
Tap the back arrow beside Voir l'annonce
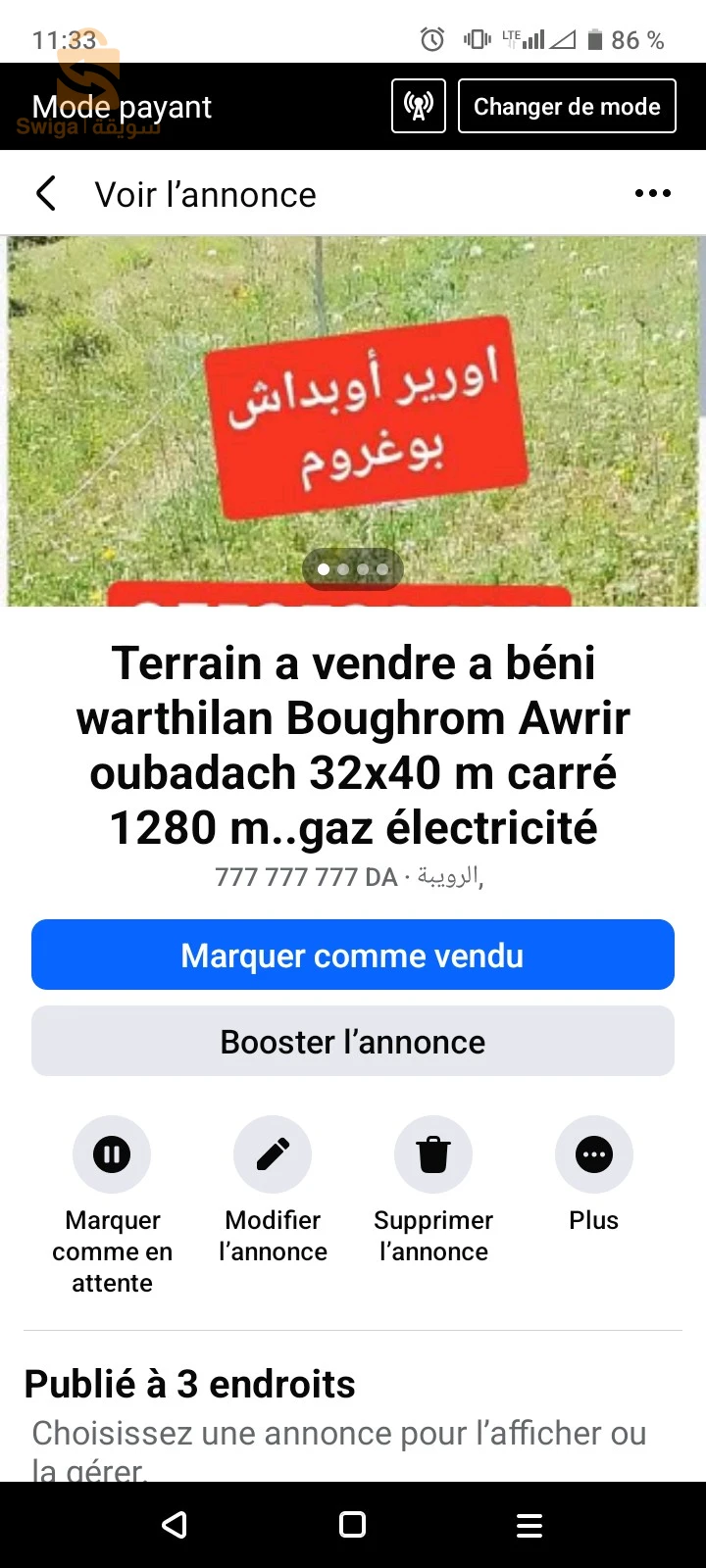coord(46,193)
